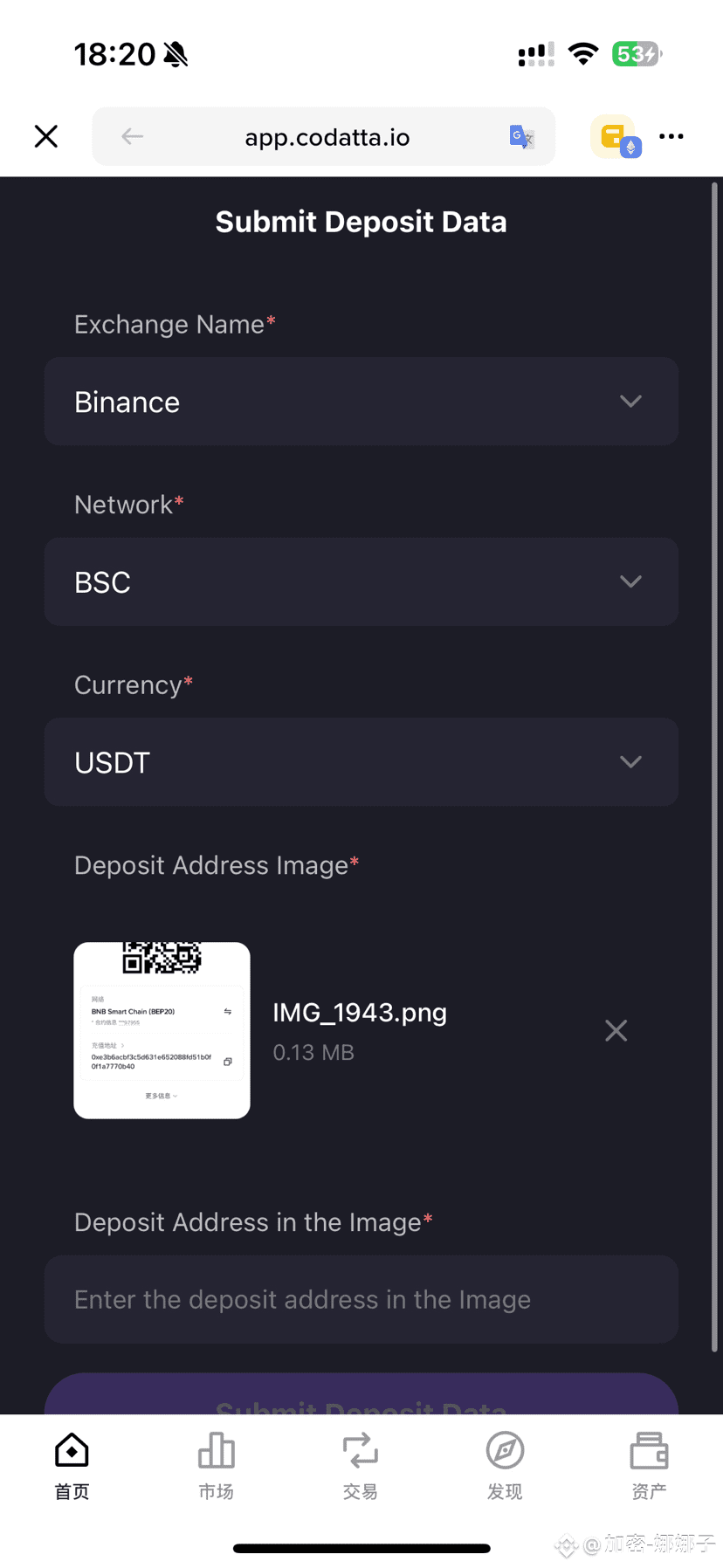Tap the Submit Deposit Data button
723x1568 pixels.
(x=361, y=1394)
